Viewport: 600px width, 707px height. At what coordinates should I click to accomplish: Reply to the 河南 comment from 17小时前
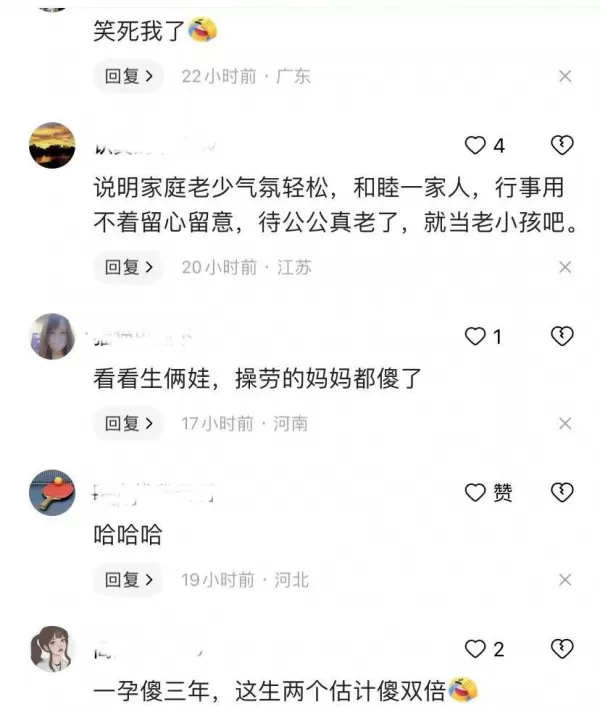pyautogui.click(x=127, y=424)
